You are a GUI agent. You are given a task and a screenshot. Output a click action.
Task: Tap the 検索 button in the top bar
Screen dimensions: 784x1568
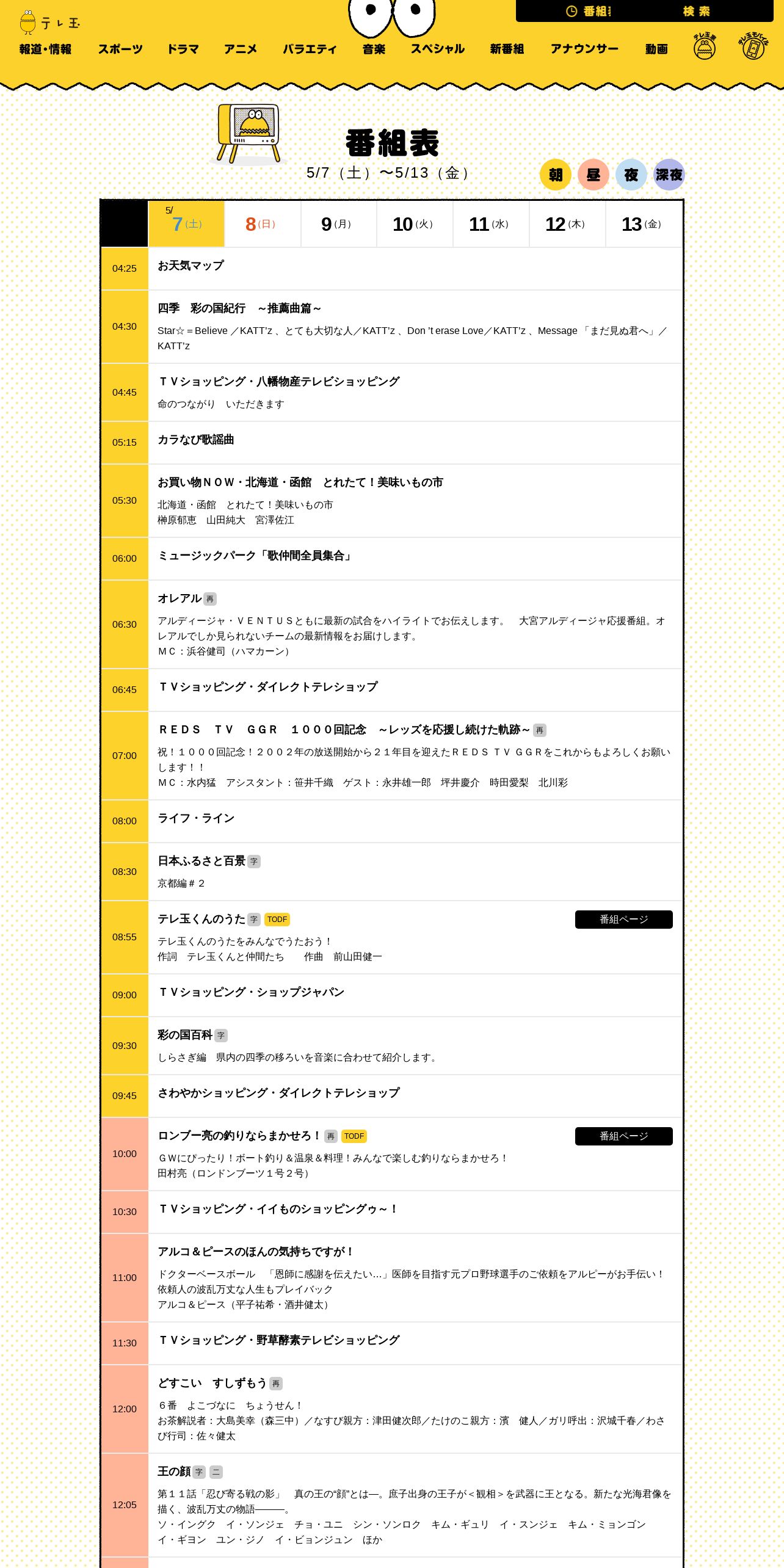coord(697,11)
